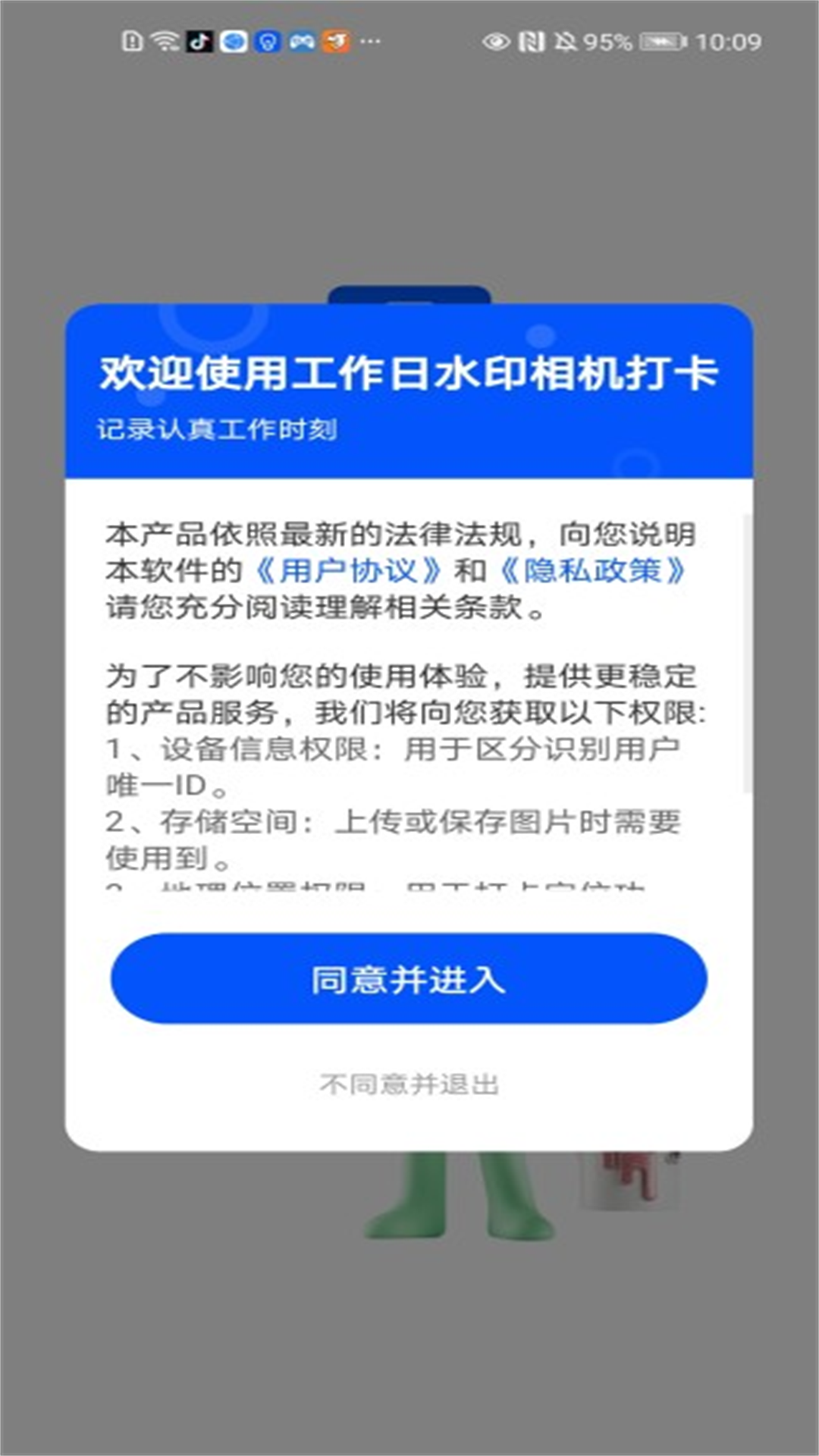Screen dimensions: 819x1456
Task: Tap the gamepad app icon in the status bar
Action: pyautogui.click(x=302, y=39)
